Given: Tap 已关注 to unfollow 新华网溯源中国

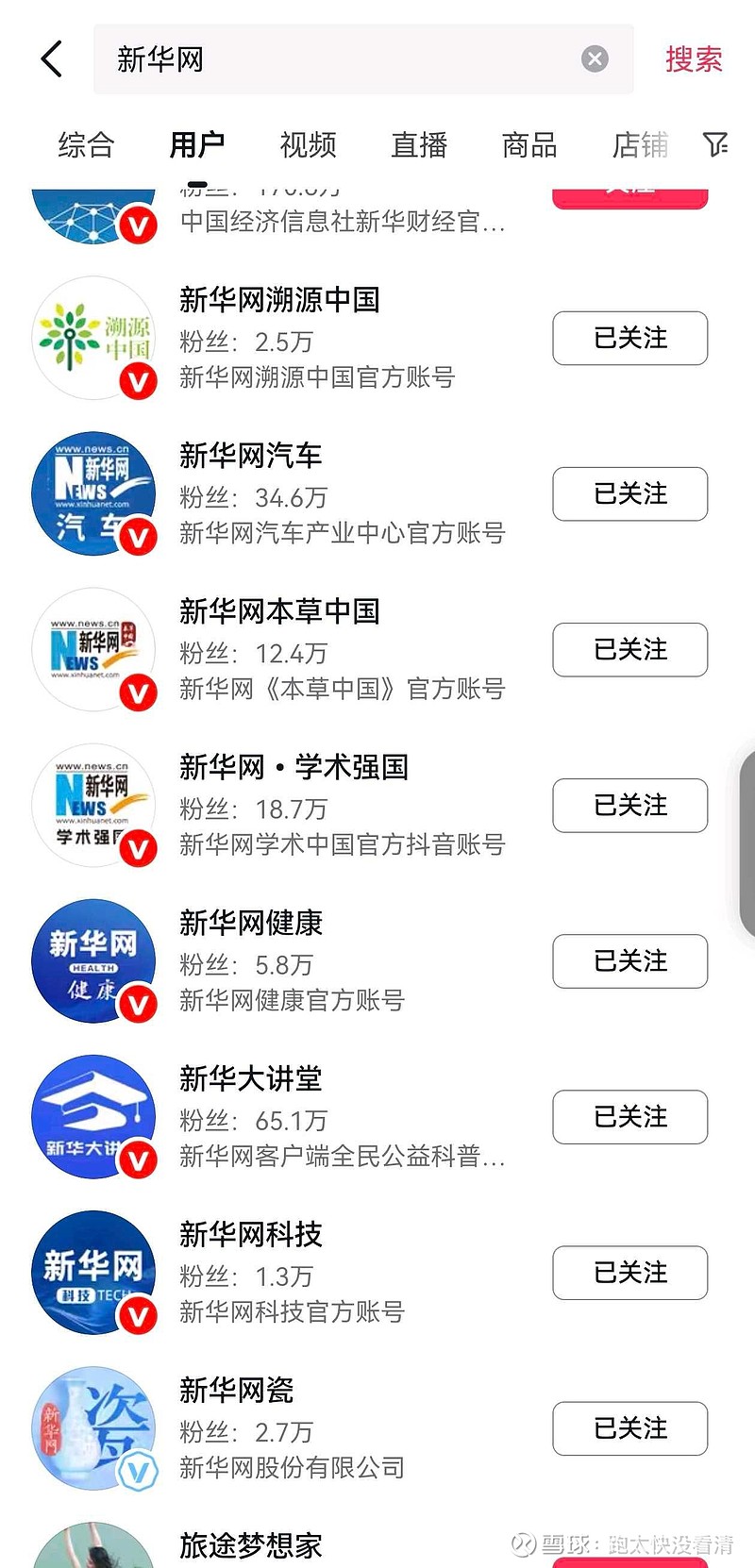Looking at the screenshot, I should pos(629,338).
